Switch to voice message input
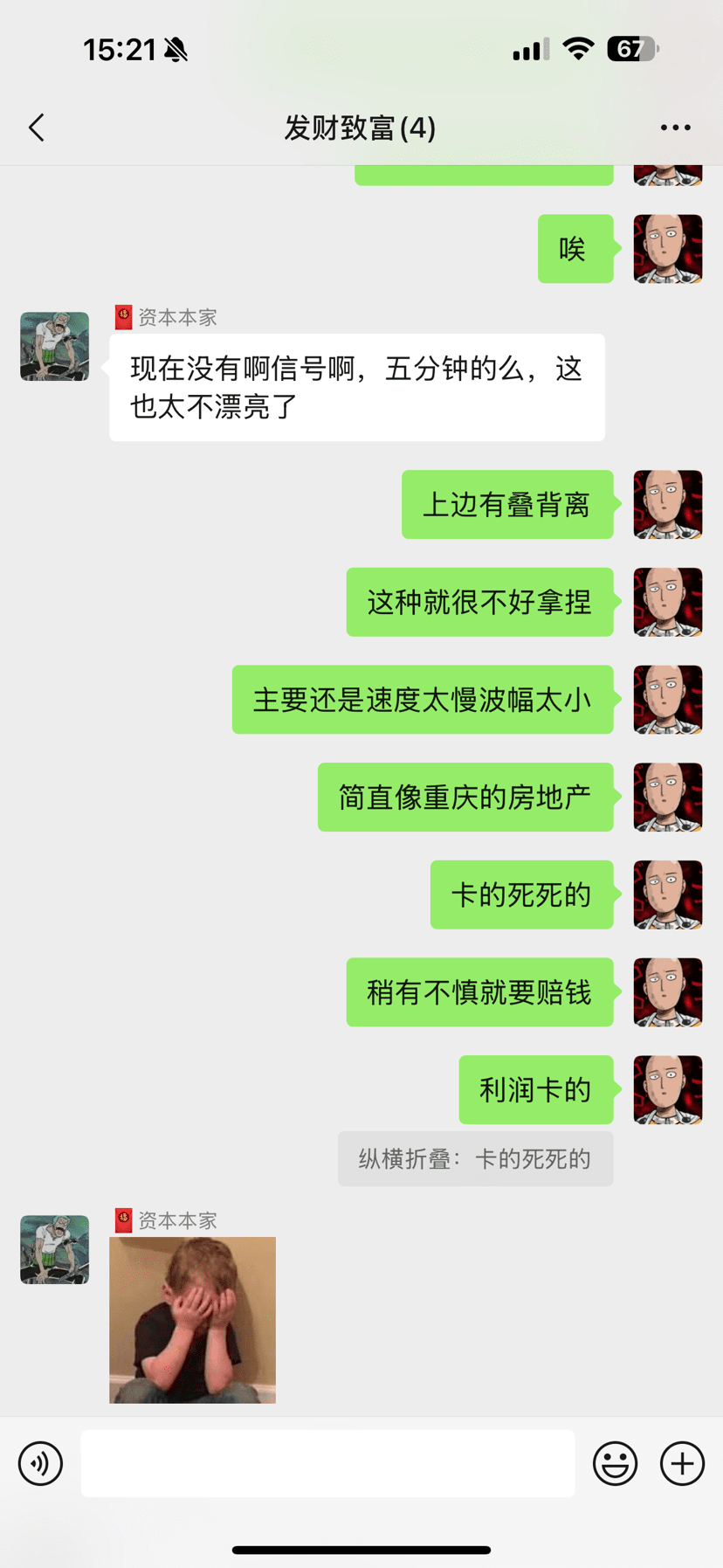Viewport: 723px width, 1568px height. click(41, 1463)
